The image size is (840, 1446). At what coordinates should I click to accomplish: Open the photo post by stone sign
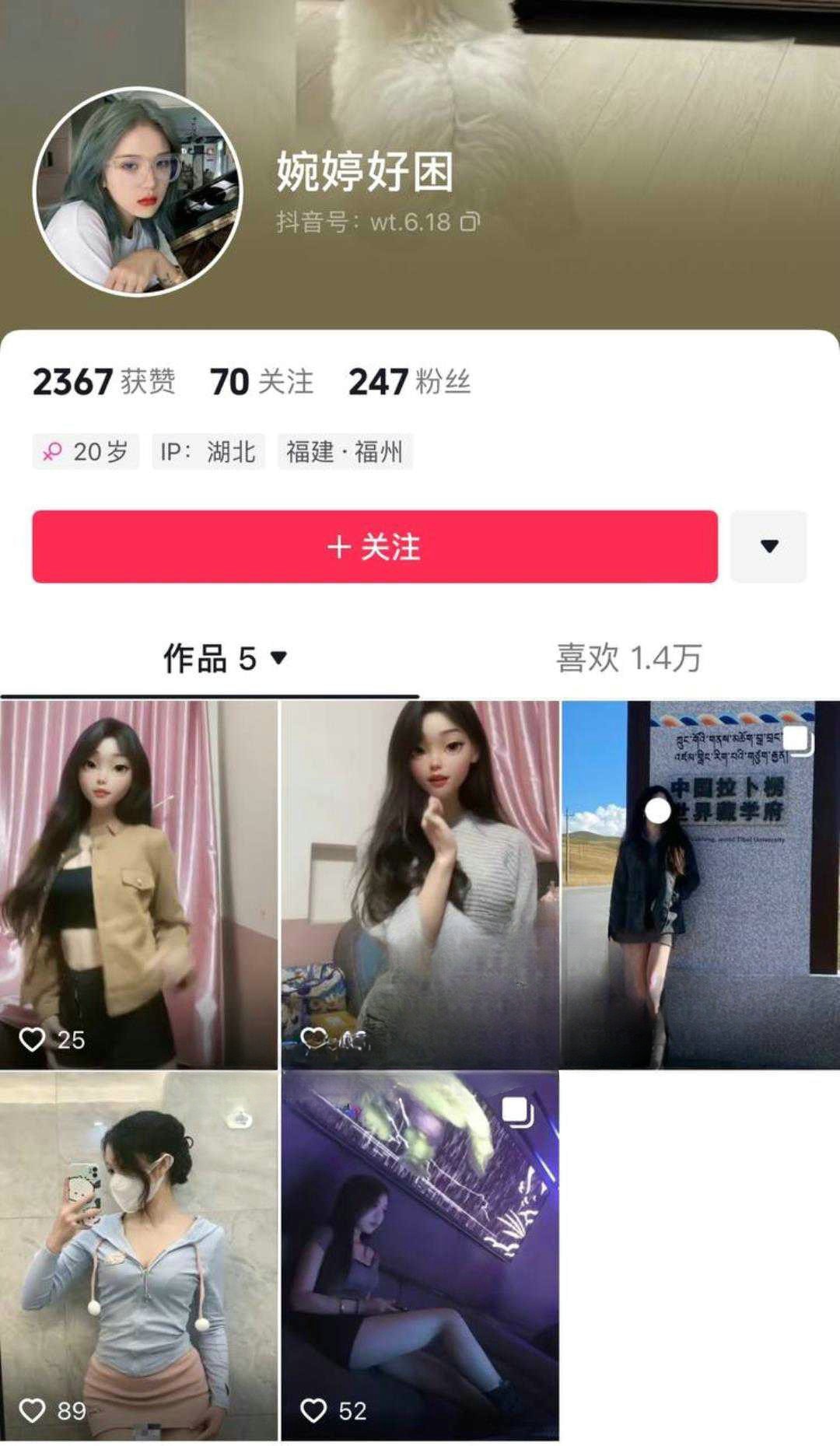(x=700, y=884)
